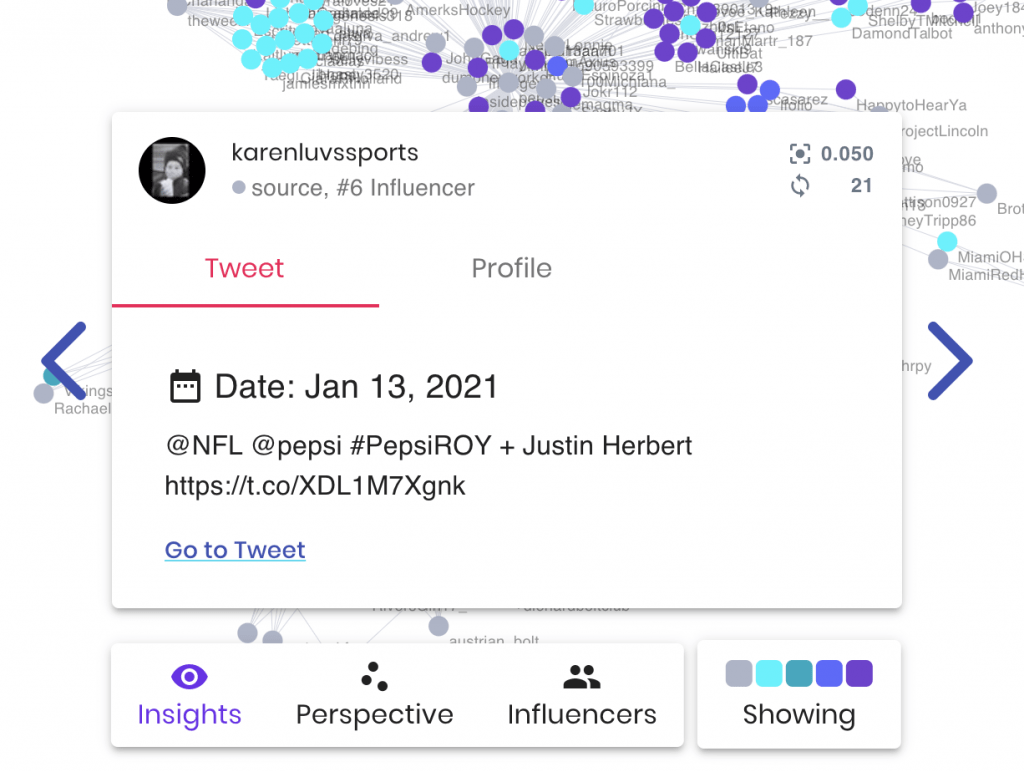This screenshot has height=772, width=1024.
Task: Select the Tweet tab
Action: coord(245,269)
